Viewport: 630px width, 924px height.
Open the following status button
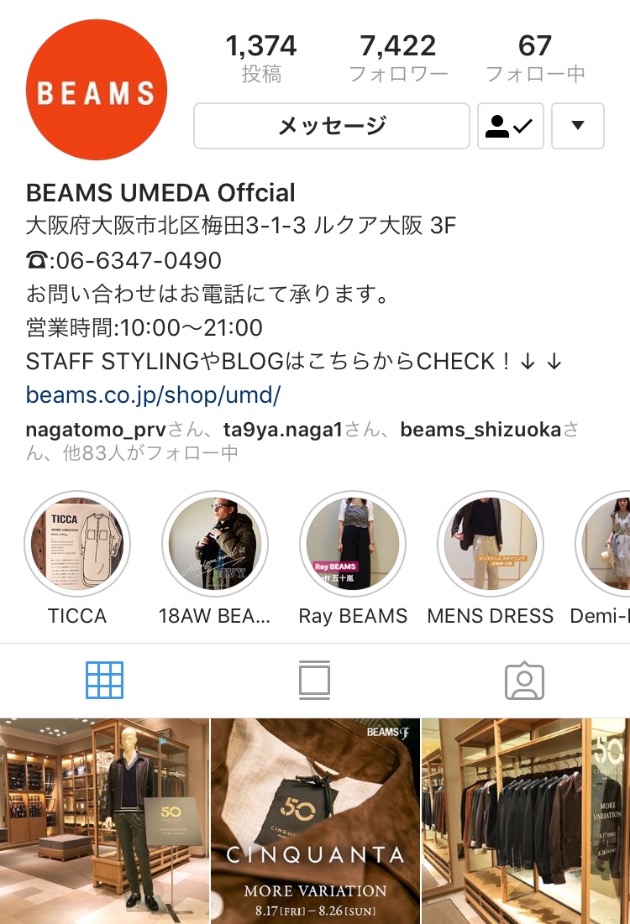tap(510, 126)
